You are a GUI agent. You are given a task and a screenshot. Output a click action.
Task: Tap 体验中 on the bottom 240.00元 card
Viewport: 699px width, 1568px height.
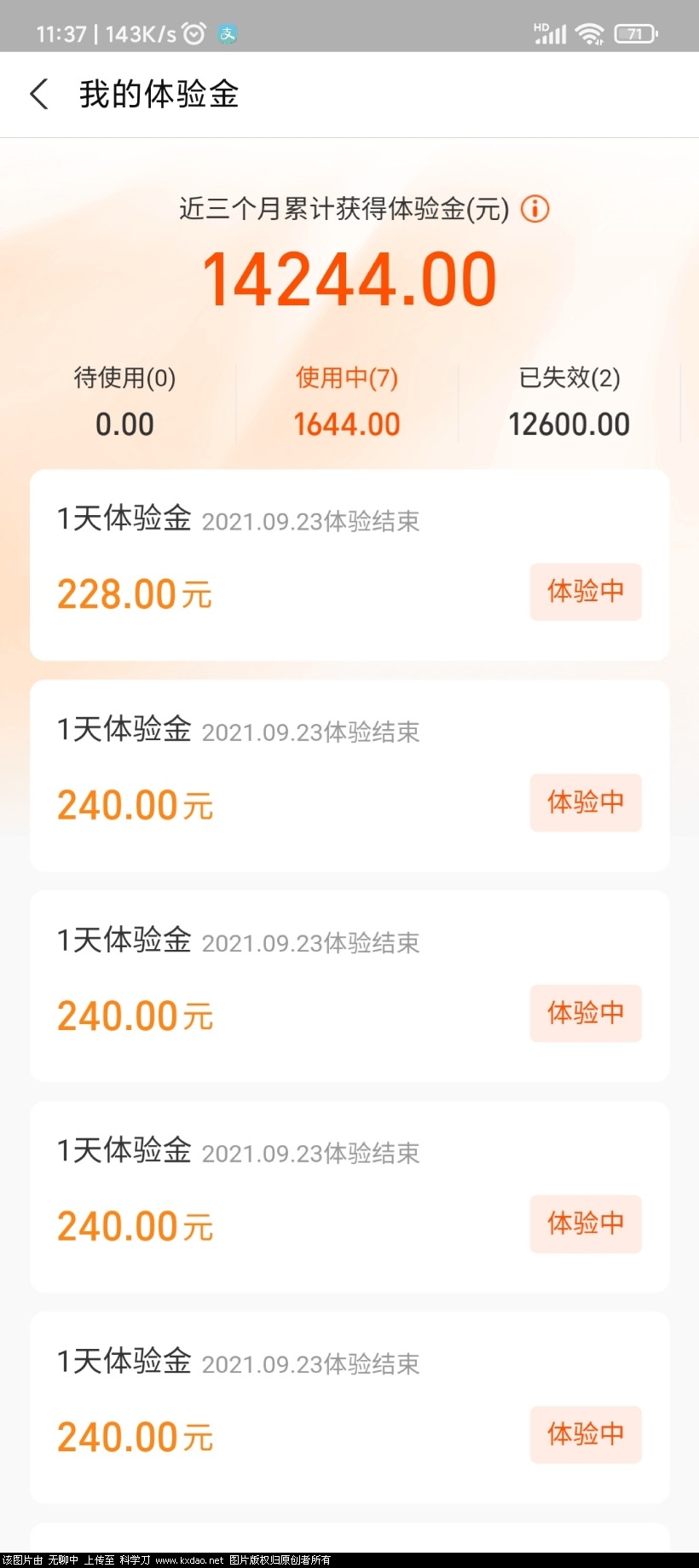tap(586, 1435)
